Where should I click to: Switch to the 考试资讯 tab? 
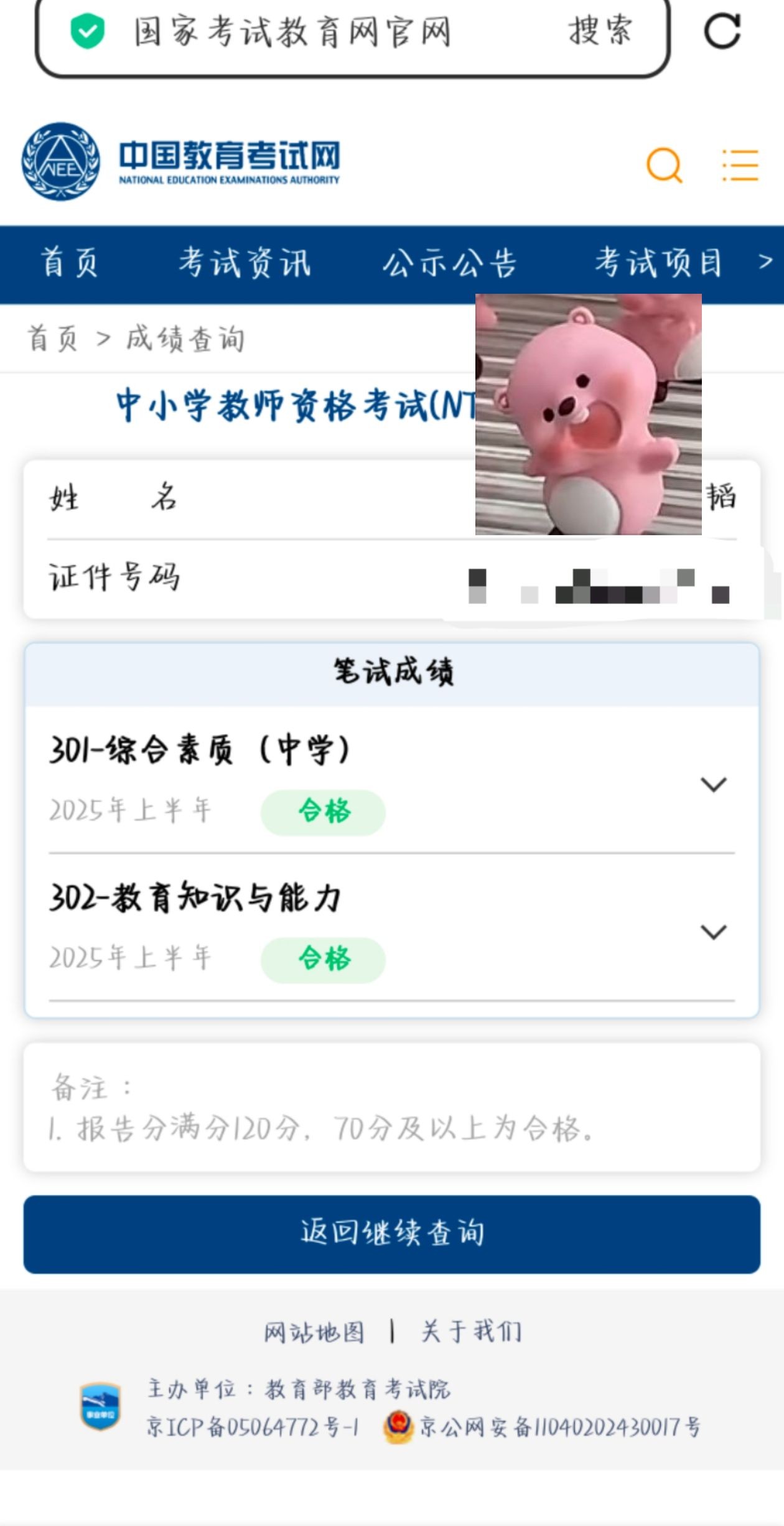coord(245,263)
